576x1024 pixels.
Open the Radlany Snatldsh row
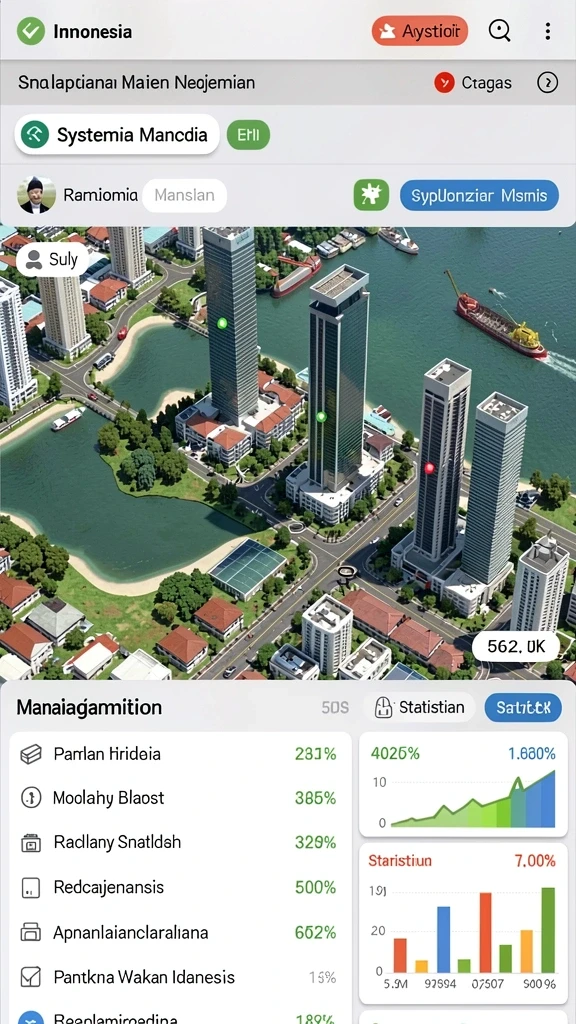[180, 842]
